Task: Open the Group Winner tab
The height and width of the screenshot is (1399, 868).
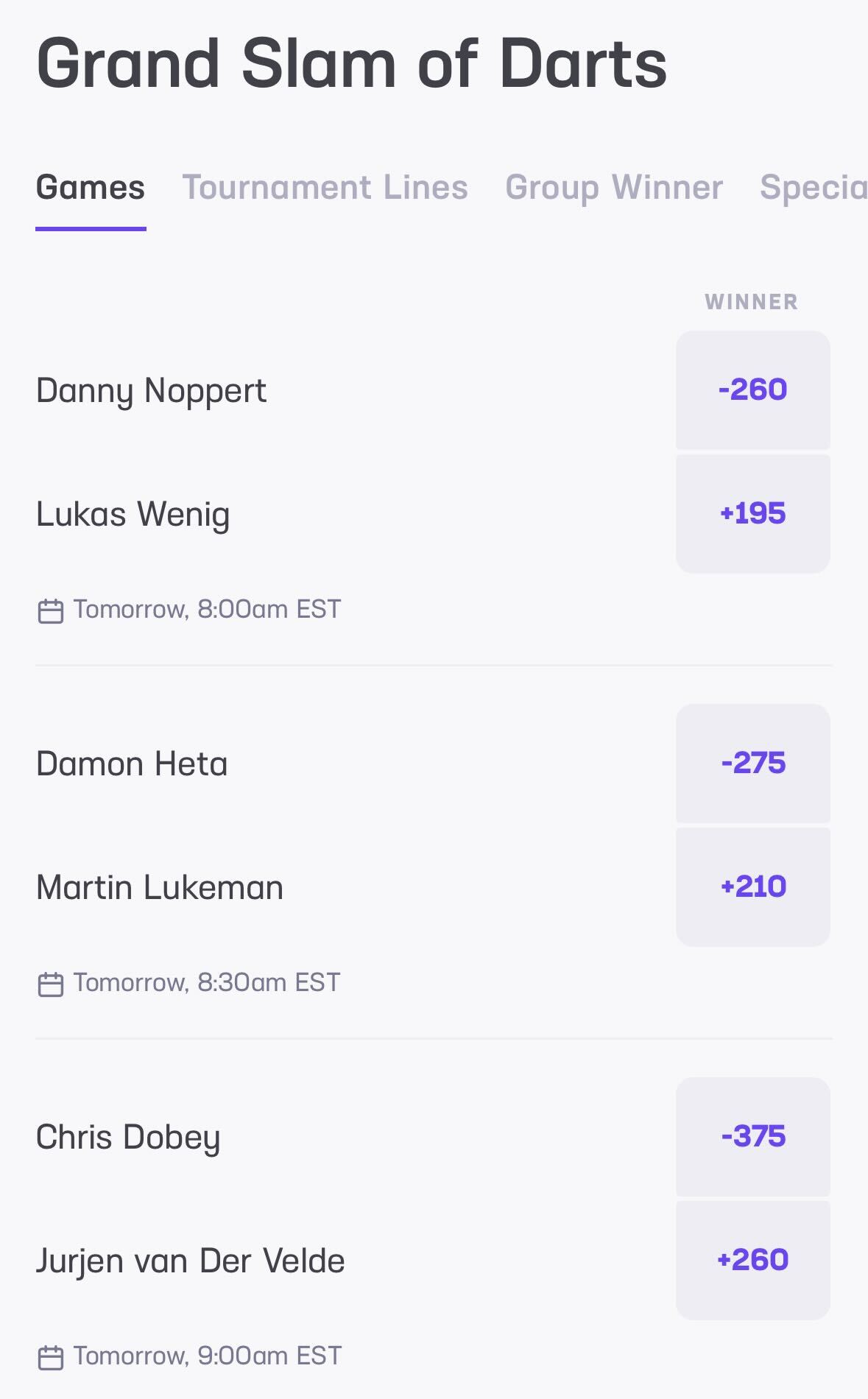Action: (613, 188)
